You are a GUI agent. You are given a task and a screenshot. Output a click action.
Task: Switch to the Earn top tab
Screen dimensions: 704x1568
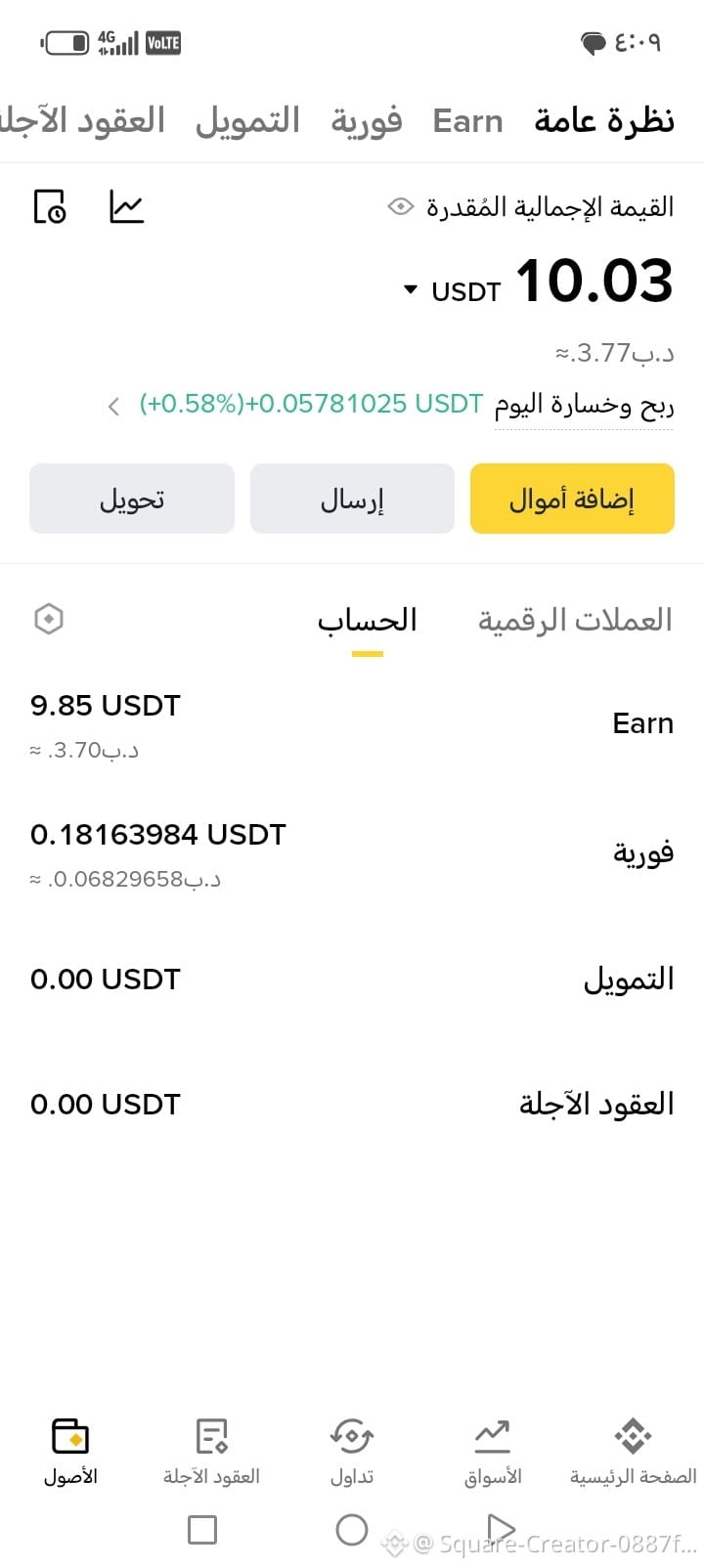pyautogui.click(x=467, y=121)
